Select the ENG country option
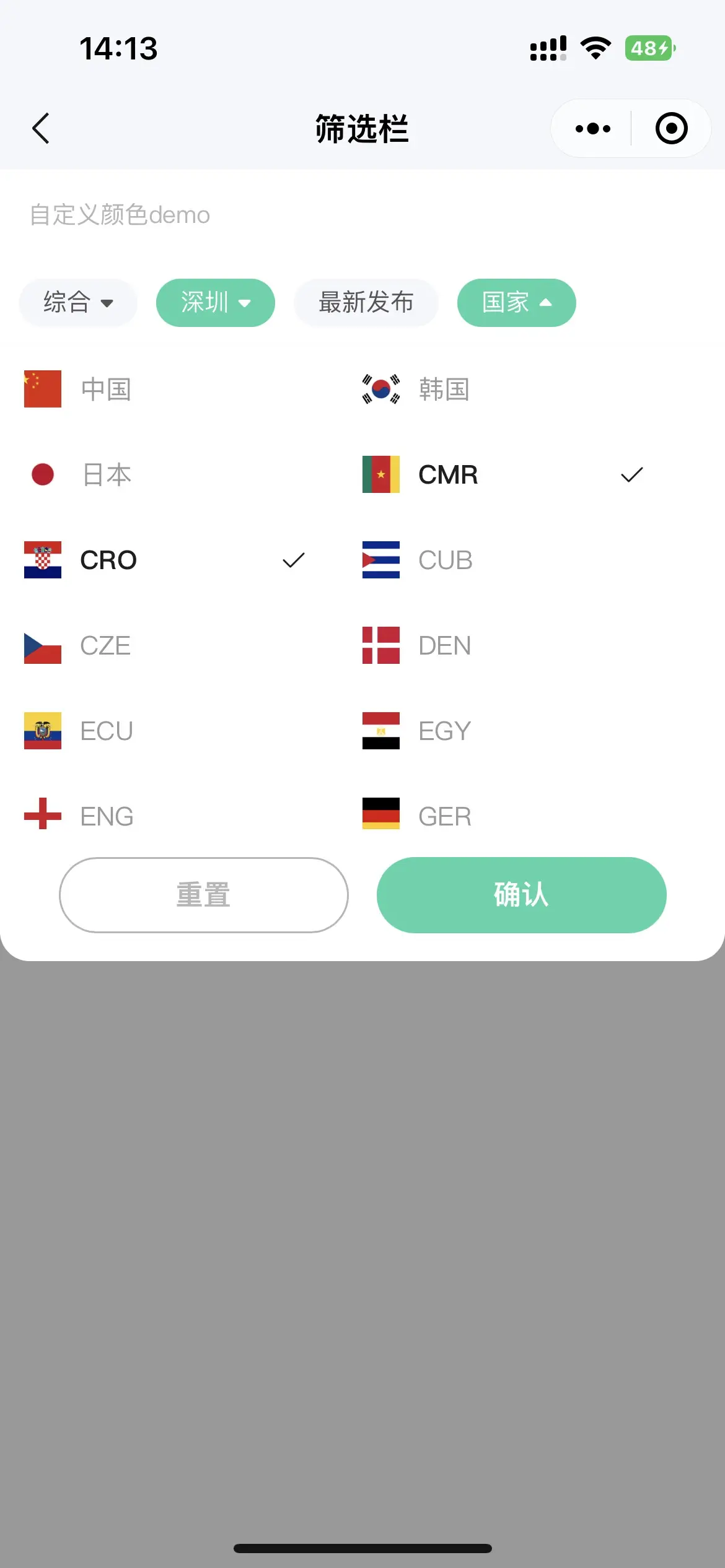 107,816
